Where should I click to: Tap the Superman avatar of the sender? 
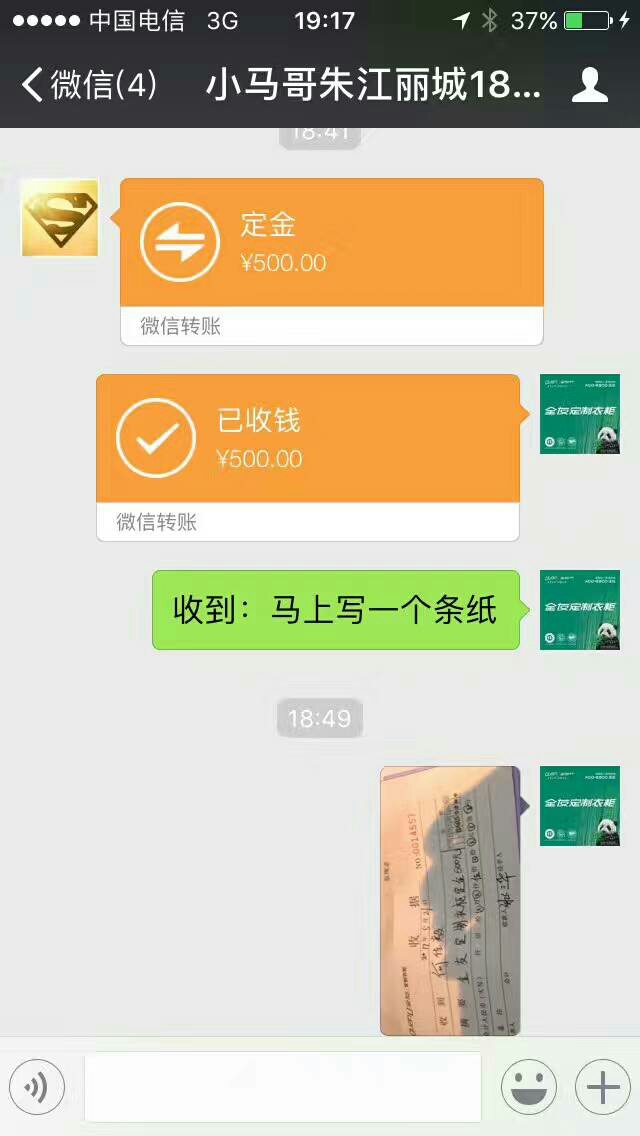[x=60, y=218]
